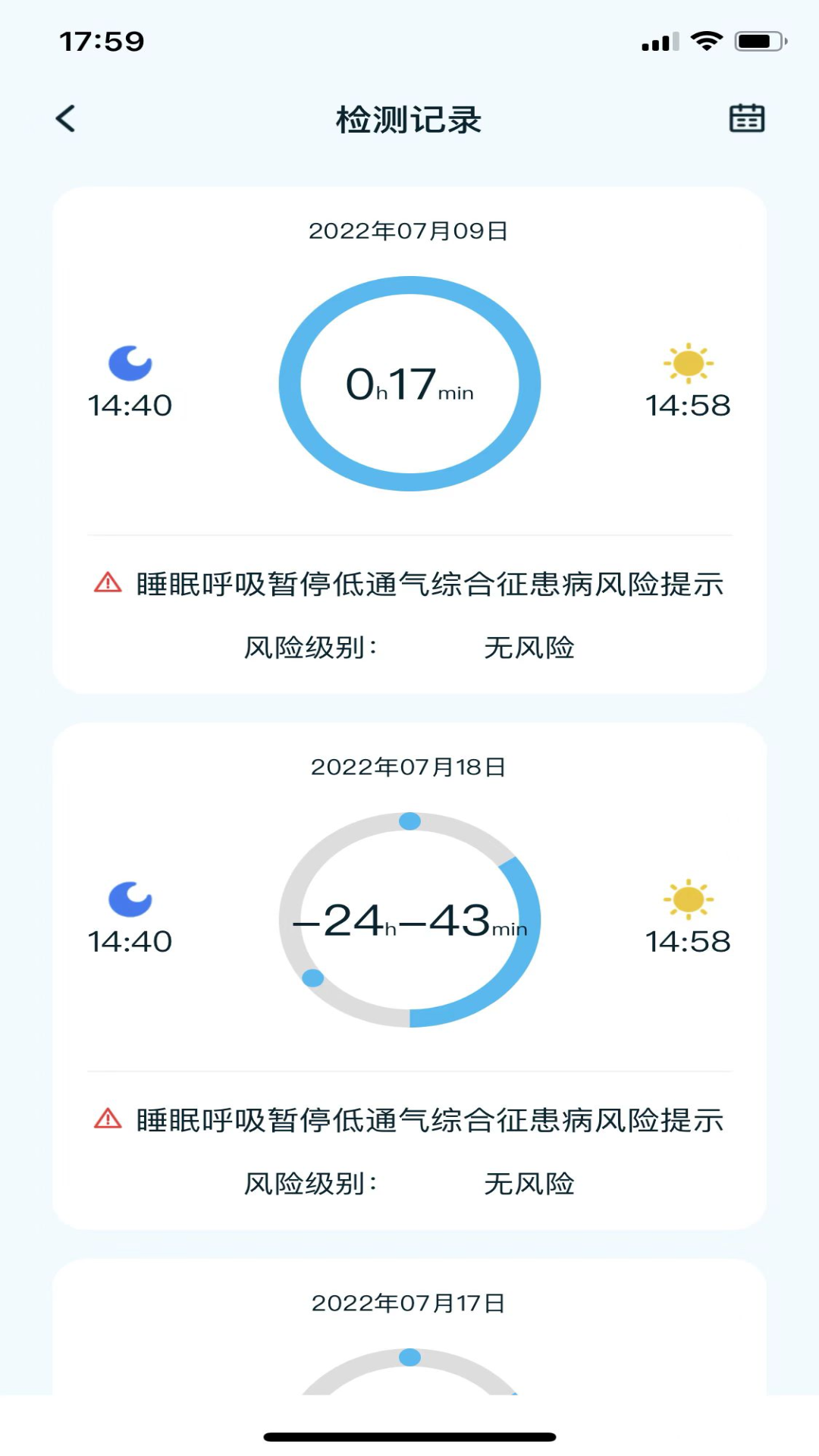Viewport: 819px width, 1456px height.
Task: Open the 2022年07月17日 record card
Action: point(409,1303)
